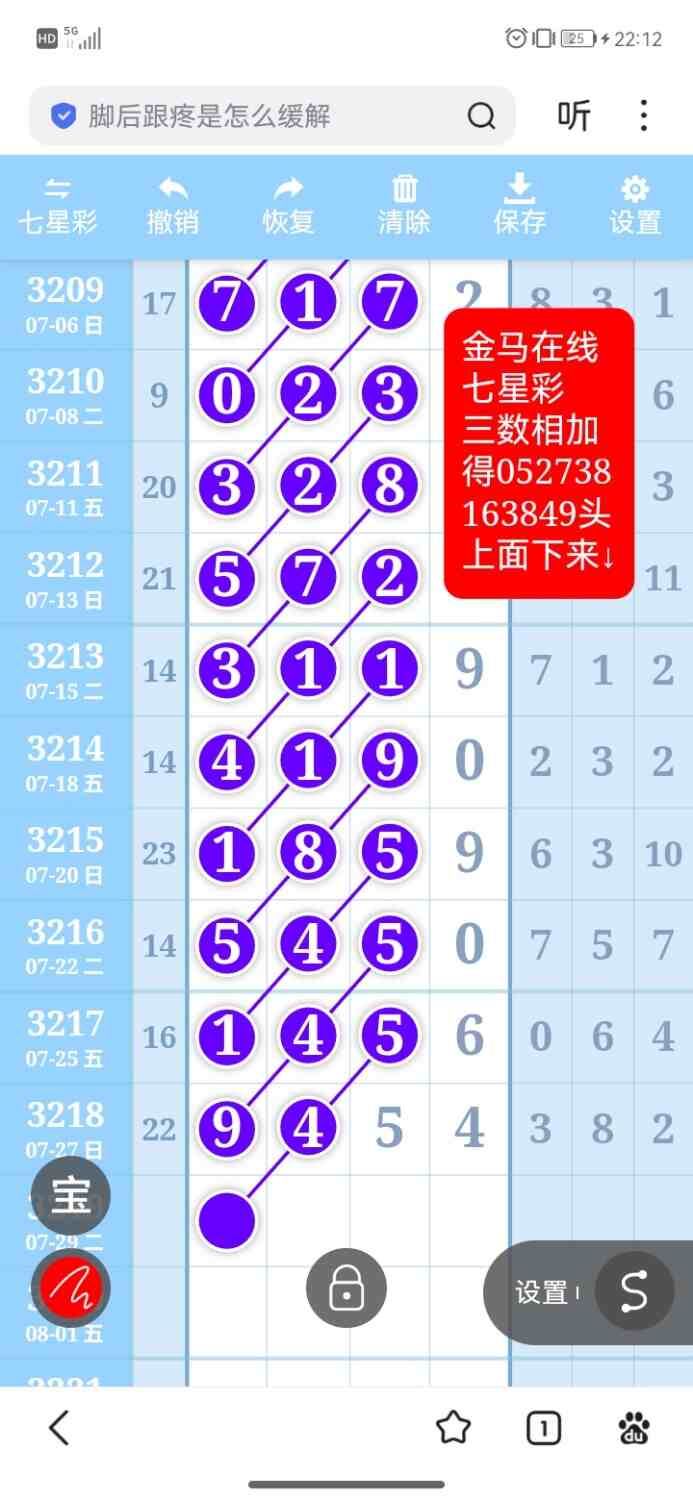Tap the red scribble drawing button

[x=71, y=1289]
